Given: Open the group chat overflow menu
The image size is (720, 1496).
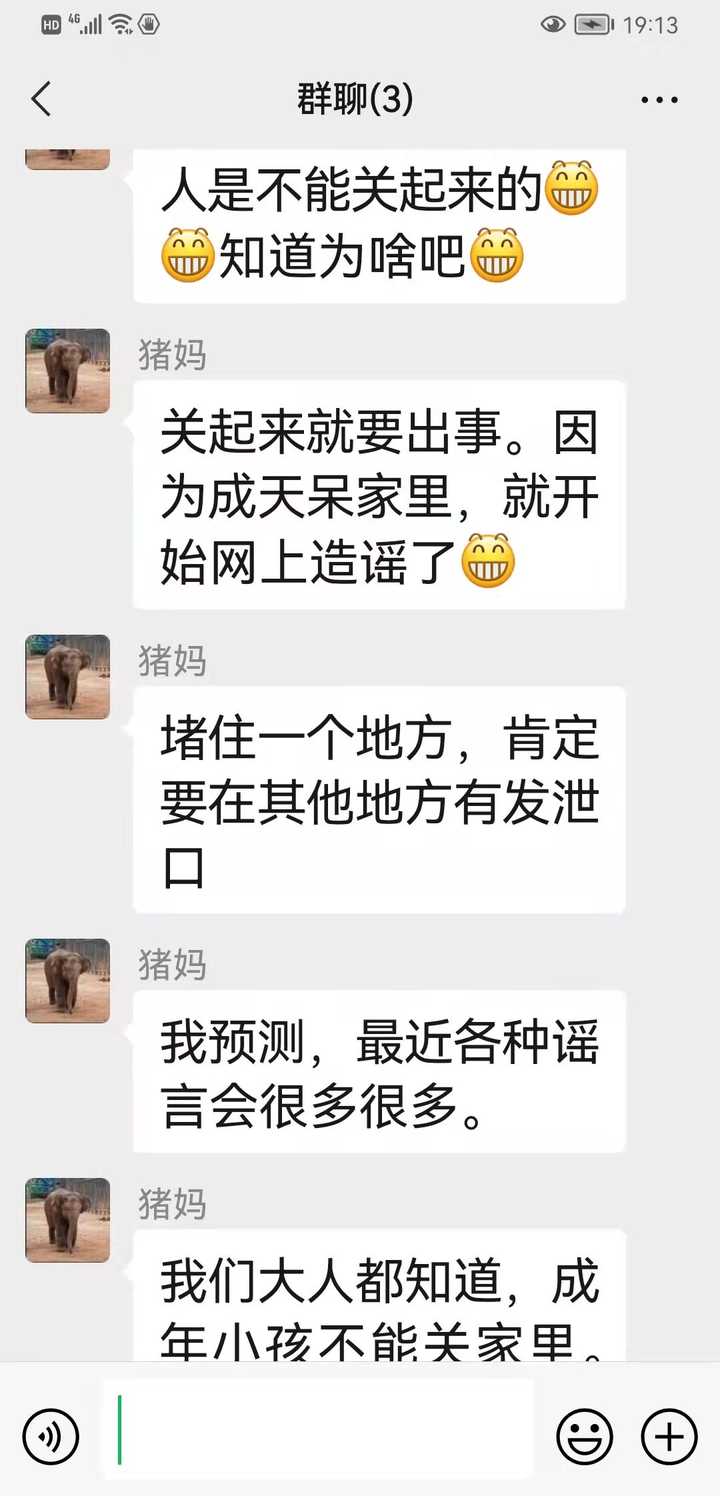Looking at the screenshot, I should pos(659,100).
